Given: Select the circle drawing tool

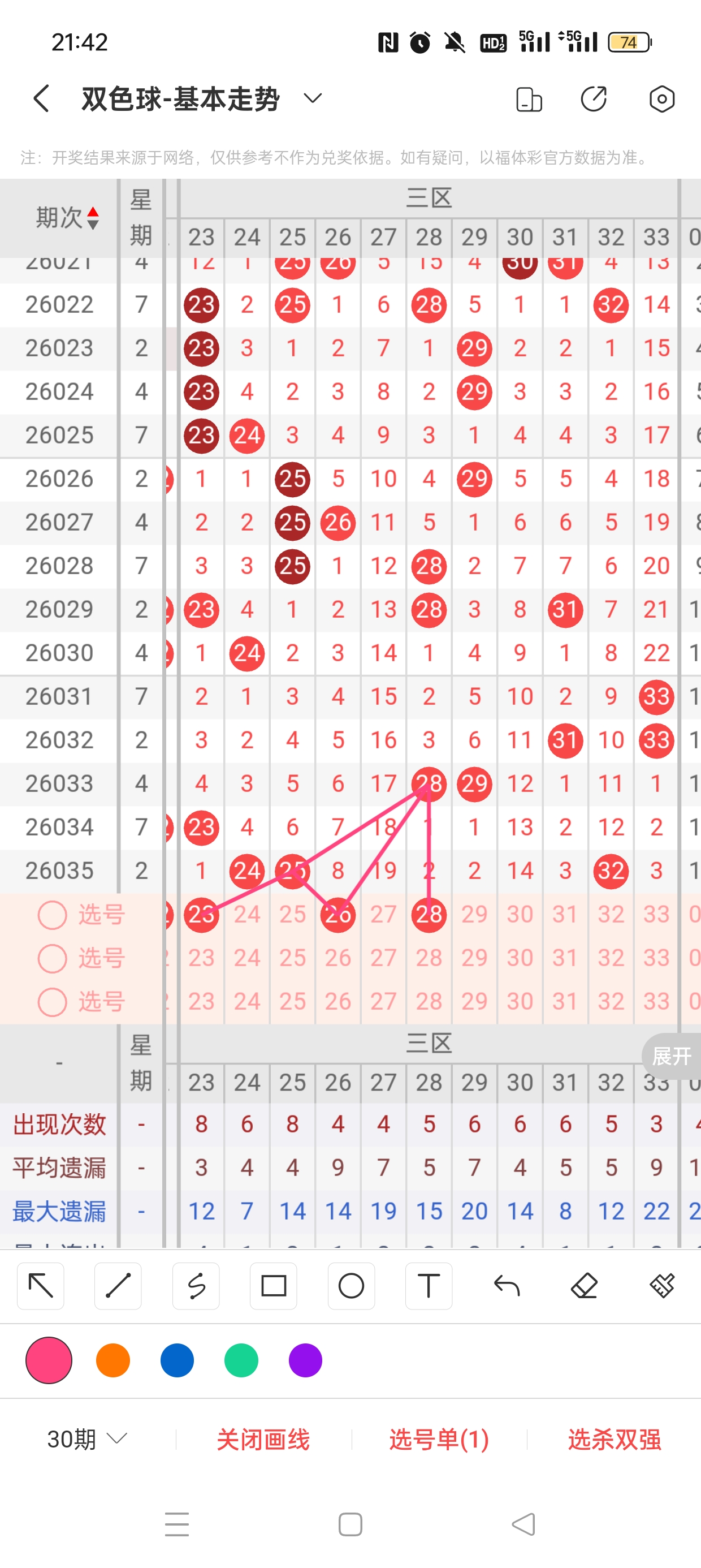Looking at the screenshot, I should point(351,1286).
